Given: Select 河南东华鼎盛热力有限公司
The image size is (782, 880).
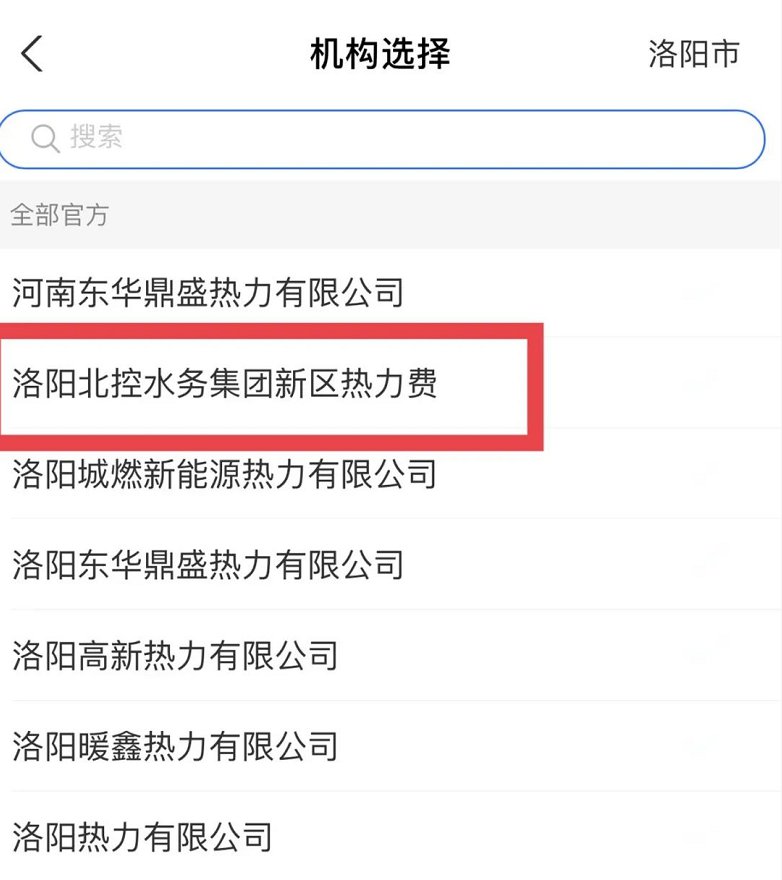Looking at the screenshot, I should point(208,292).
